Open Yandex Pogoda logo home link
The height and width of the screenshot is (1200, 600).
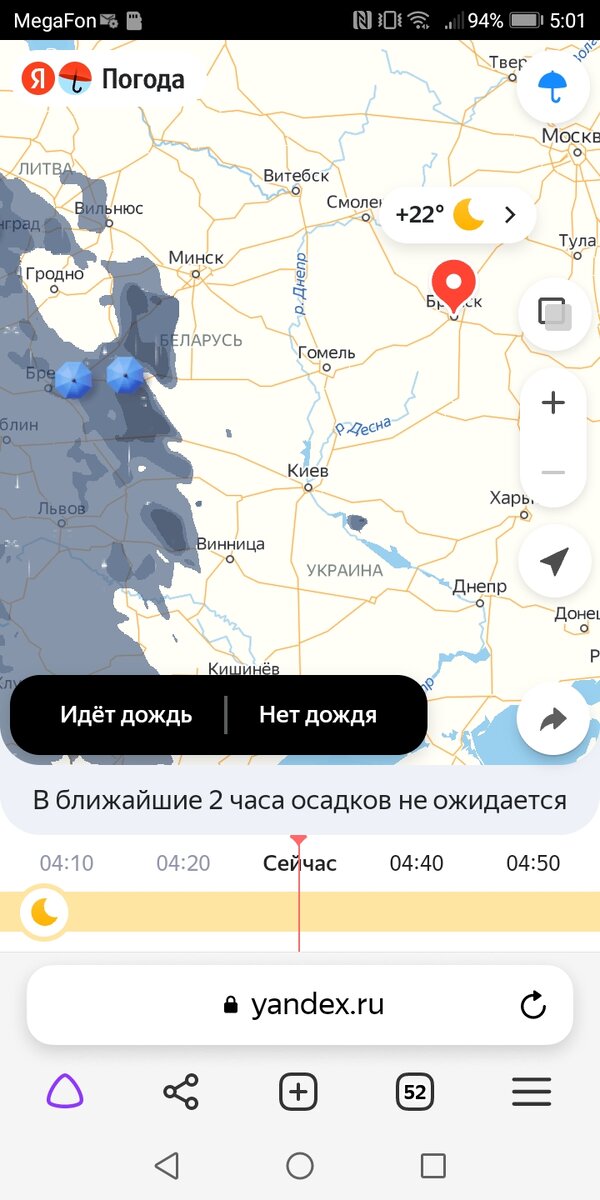click(x=103, y=79)
